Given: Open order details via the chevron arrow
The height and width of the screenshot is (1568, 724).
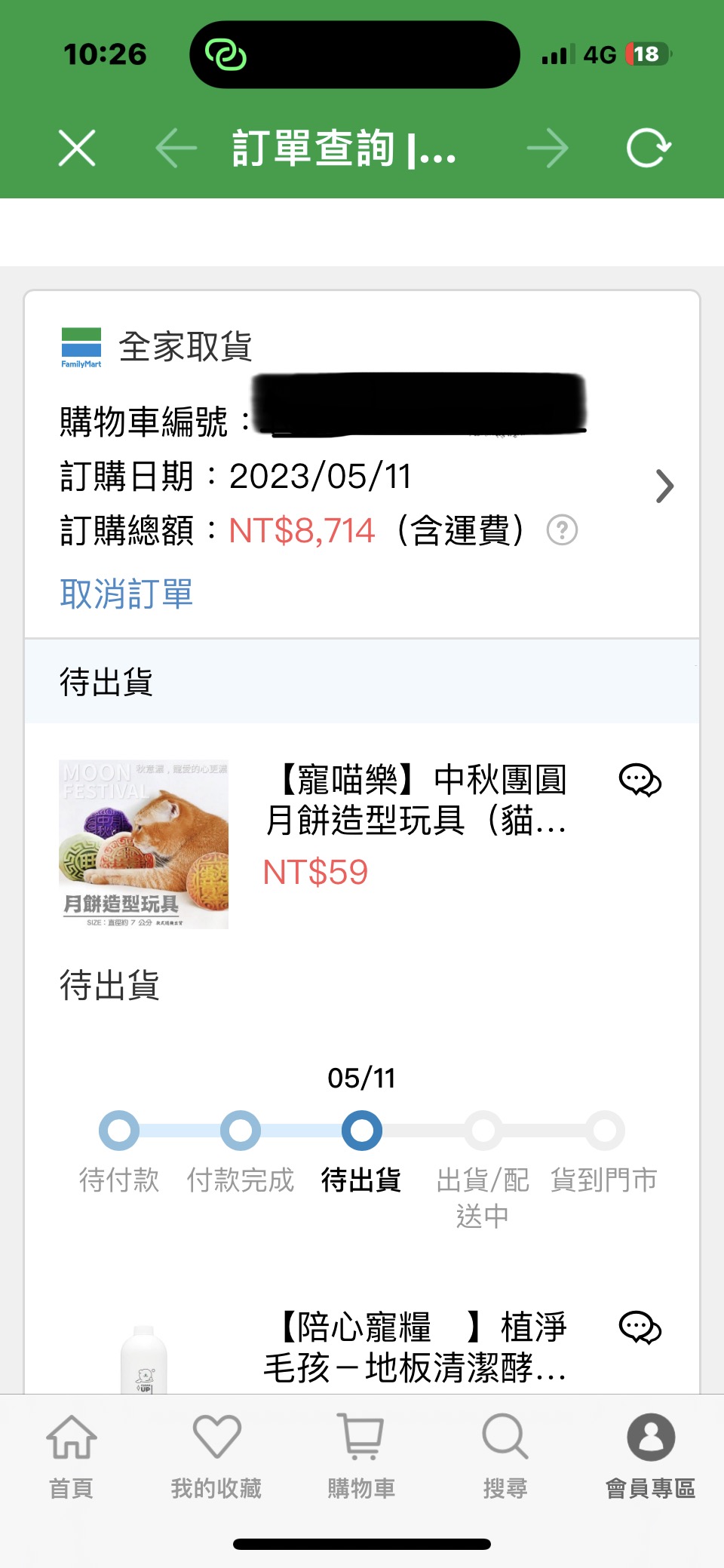Looking at the screenshot, I should [664, 486].
